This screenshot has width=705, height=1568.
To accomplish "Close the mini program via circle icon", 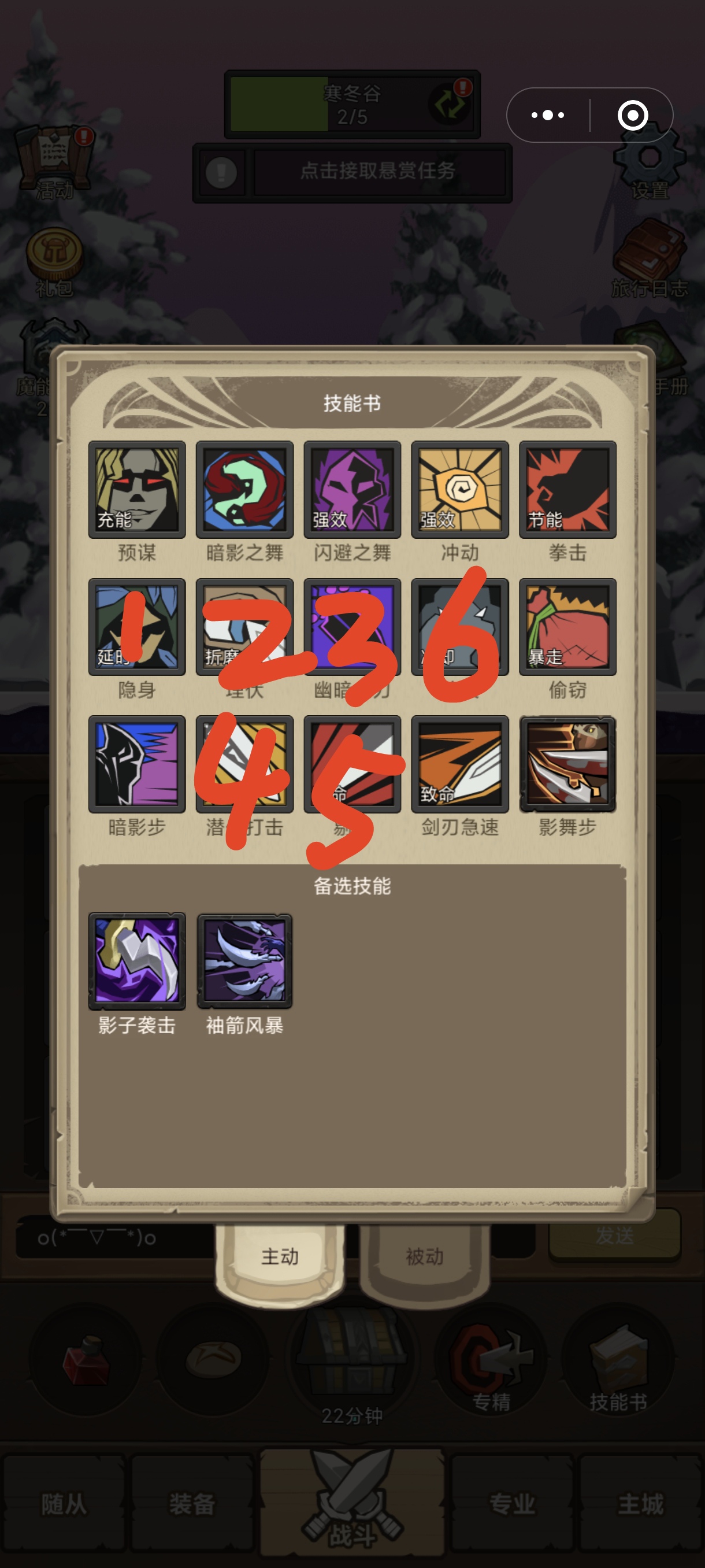I will [x=633, y=115].
